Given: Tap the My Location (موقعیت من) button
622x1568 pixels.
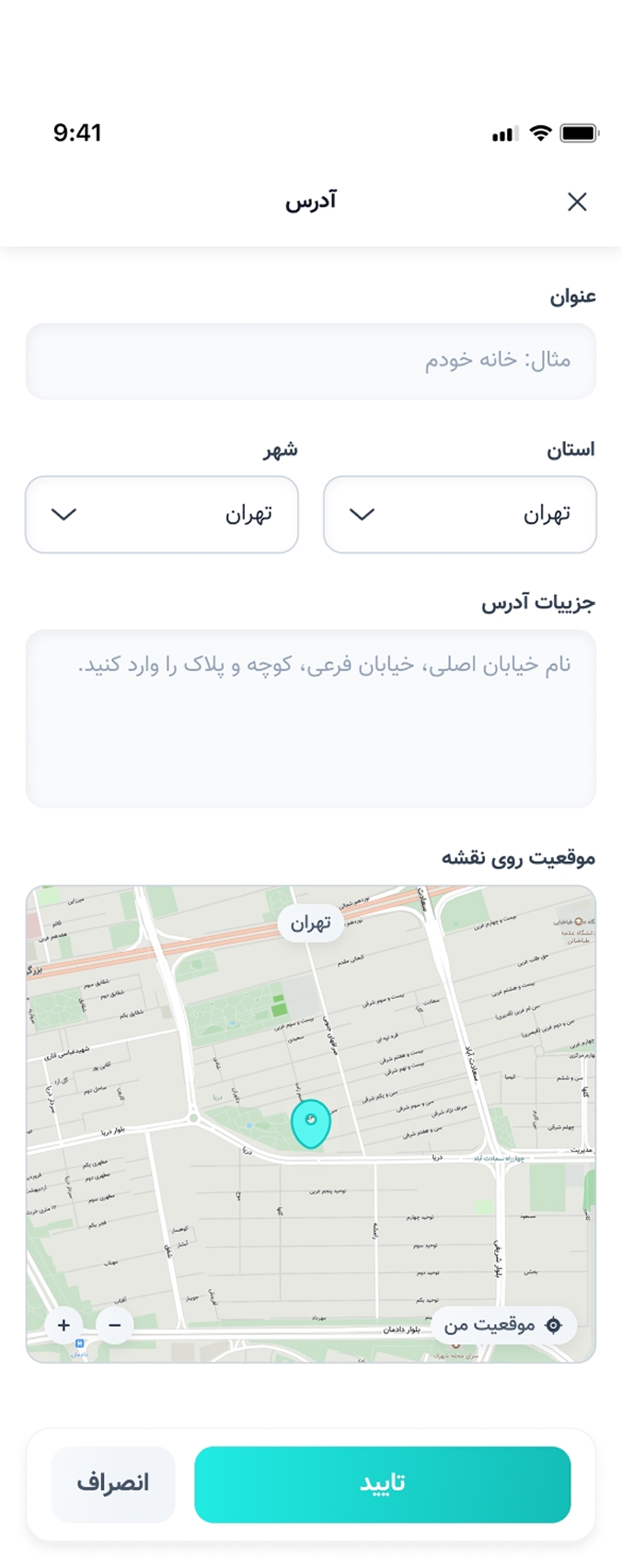Looking at the screenshot, I should (503, 1325).
